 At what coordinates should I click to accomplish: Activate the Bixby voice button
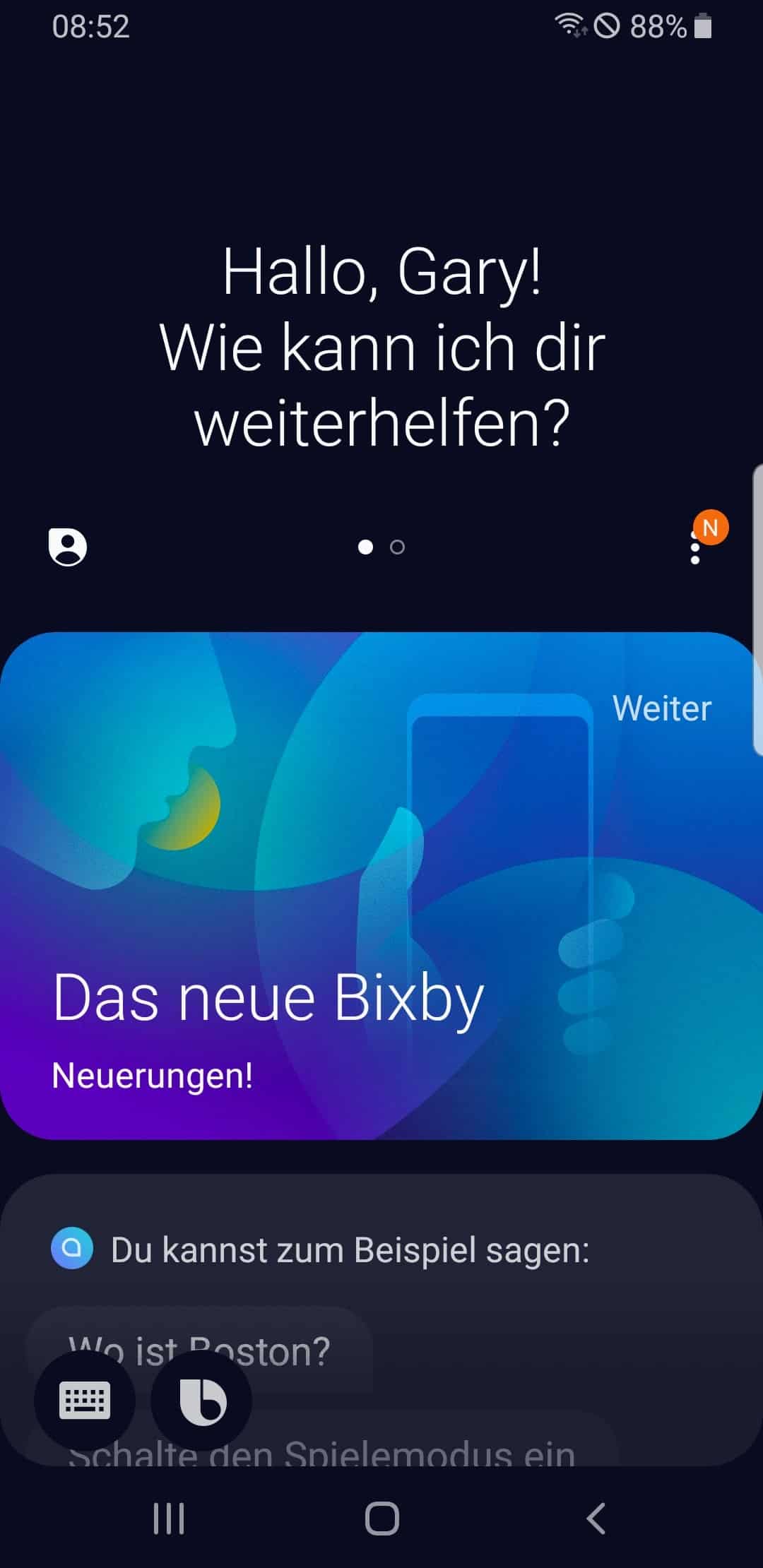202,1400
